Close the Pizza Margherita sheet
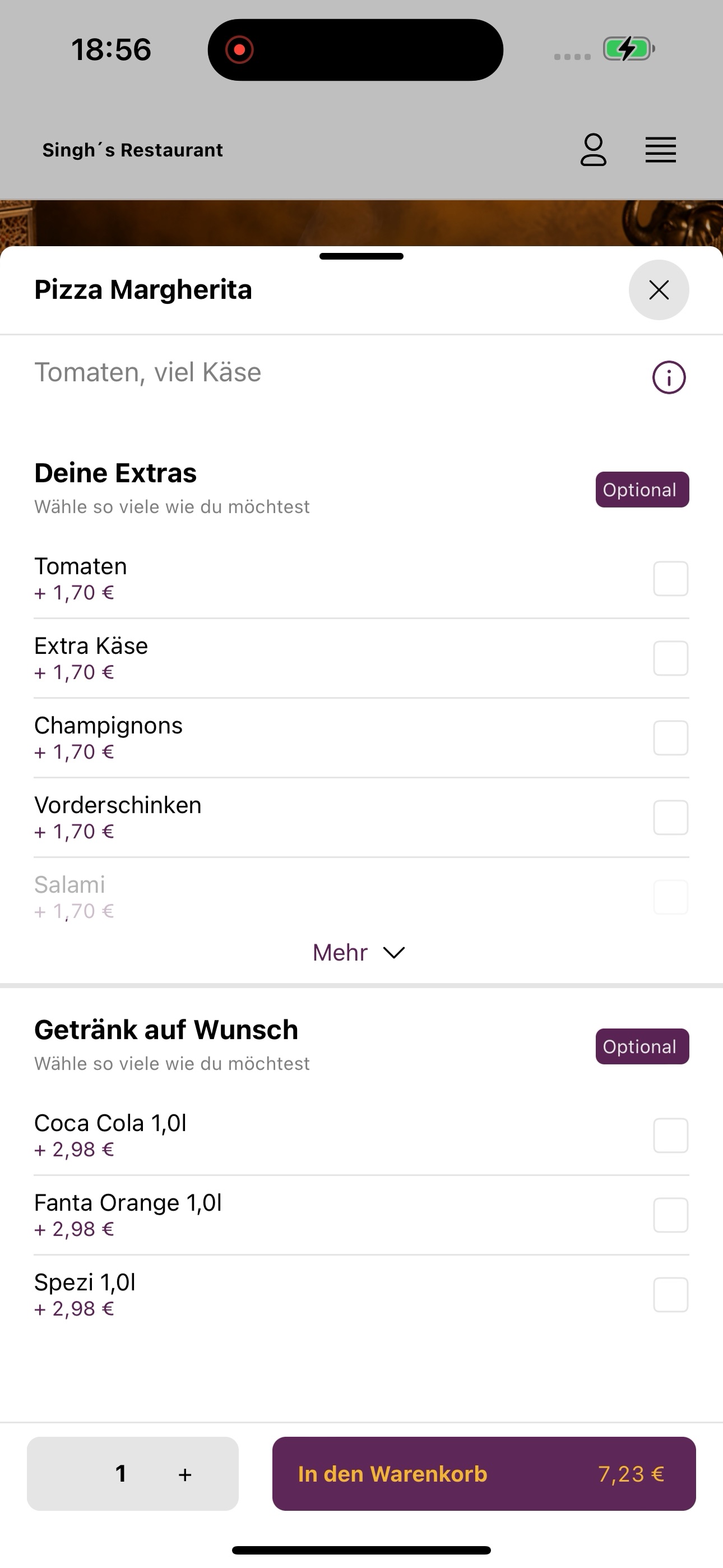This screenshot has width=723, height=1568. tap(659, 290)
